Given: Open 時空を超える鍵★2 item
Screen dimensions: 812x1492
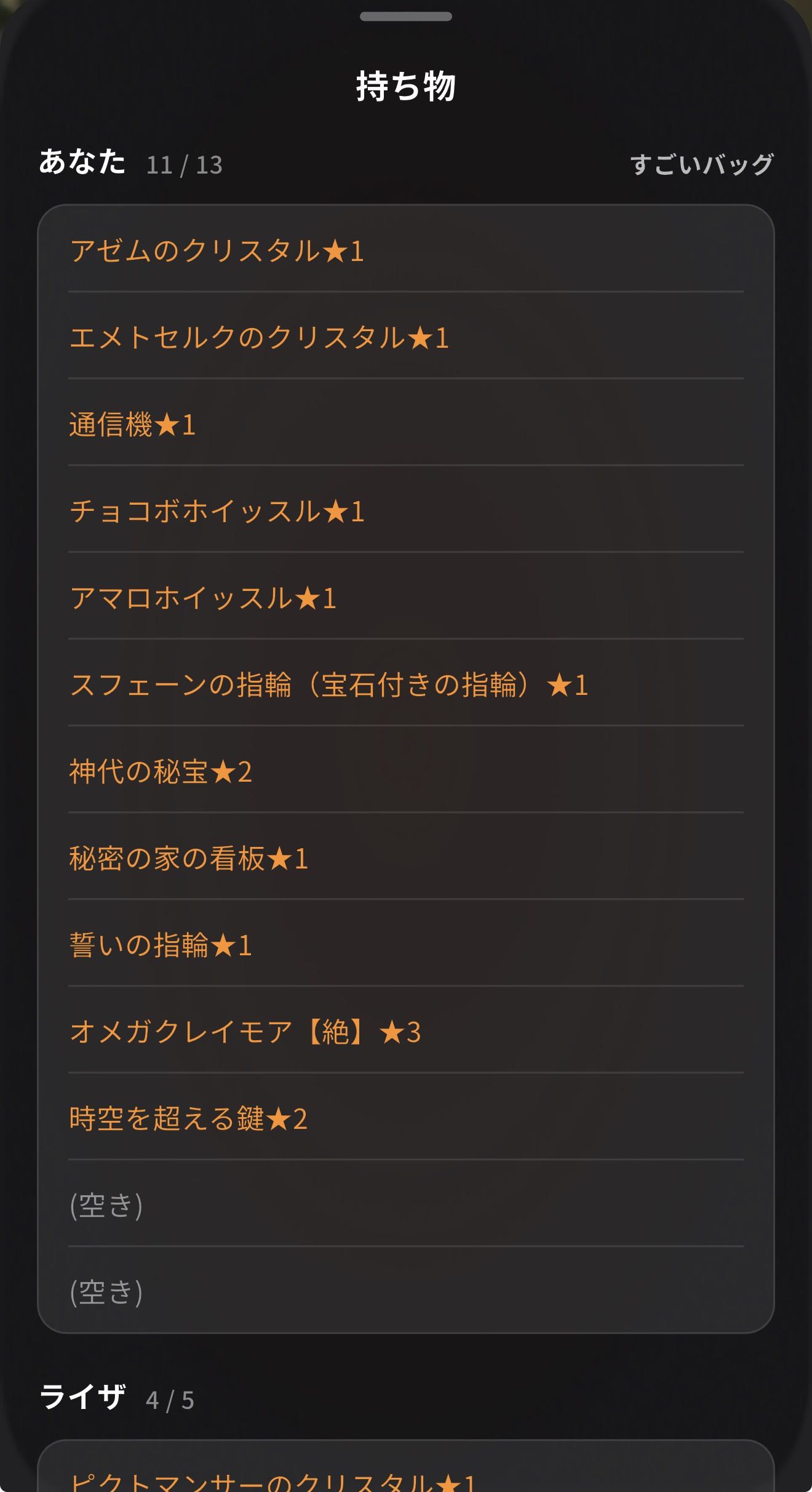Looking at the screenshot, I should [x=405, y=1117].
